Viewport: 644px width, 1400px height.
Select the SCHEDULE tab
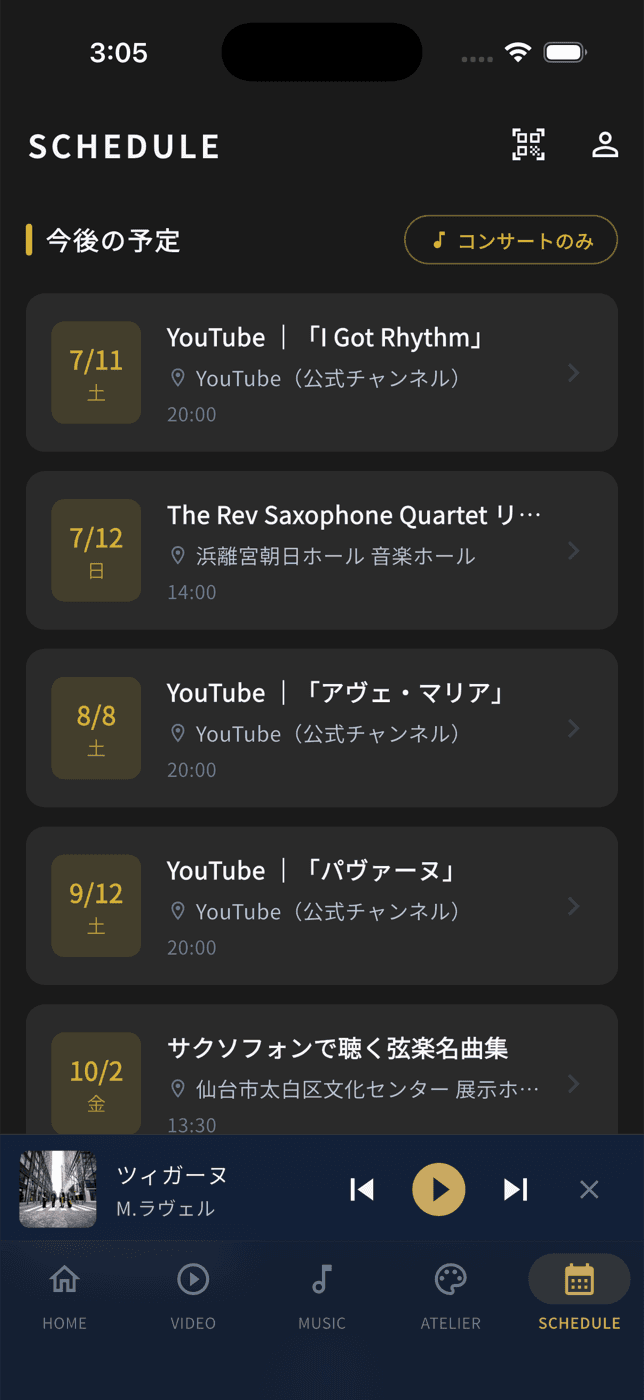click(x=579, y=1295)
